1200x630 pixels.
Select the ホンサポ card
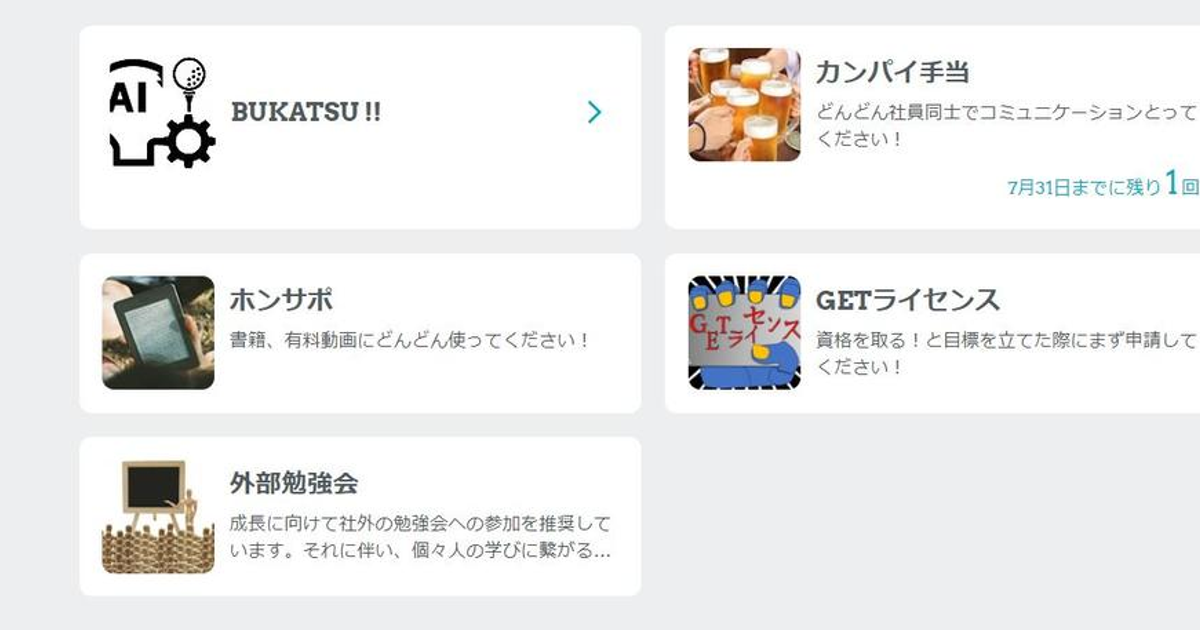[360, 333]
